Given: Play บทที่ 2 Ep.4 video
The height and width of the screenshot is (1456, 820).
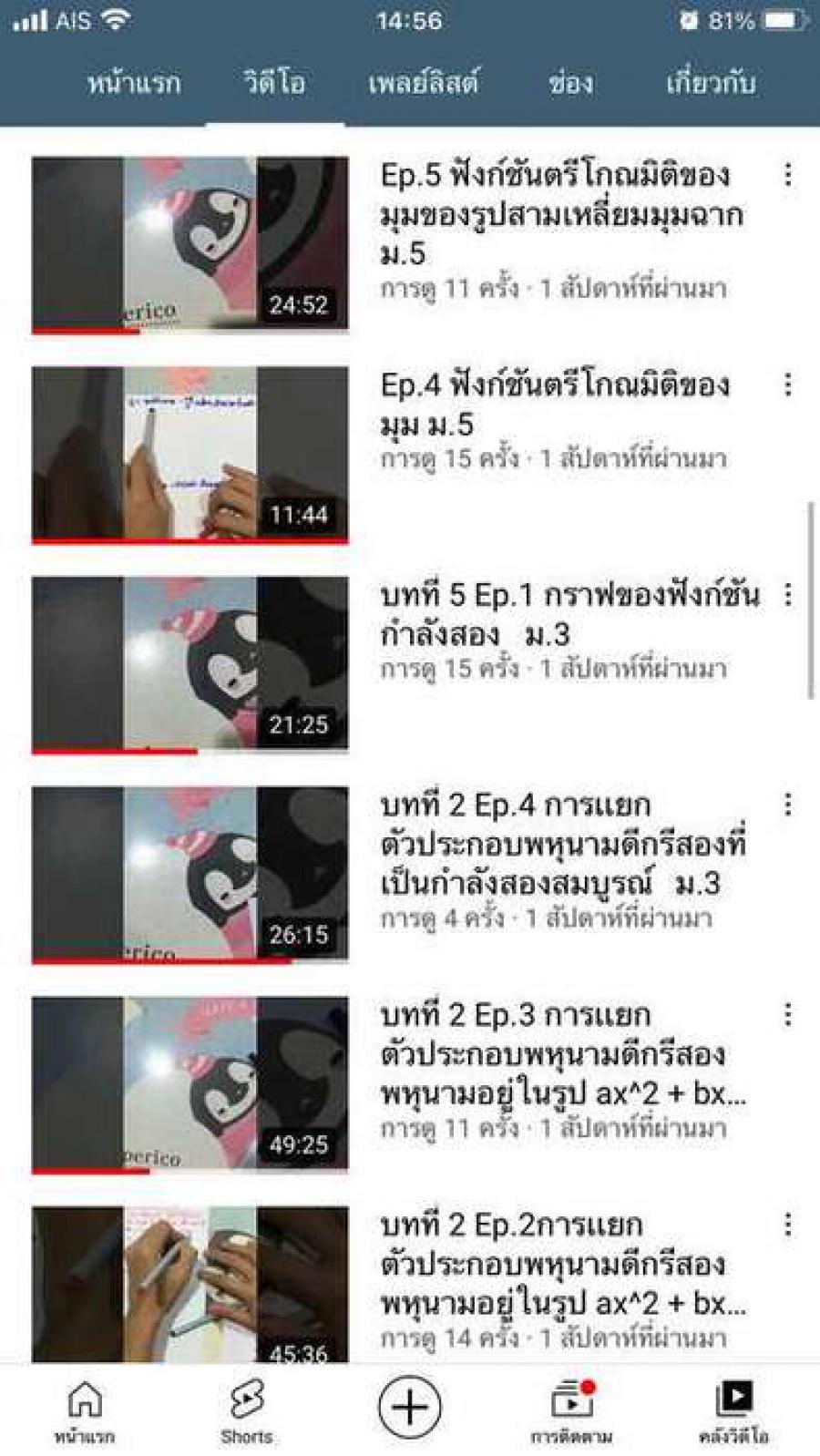Looking at the screenshot, I should click(190, 873).
